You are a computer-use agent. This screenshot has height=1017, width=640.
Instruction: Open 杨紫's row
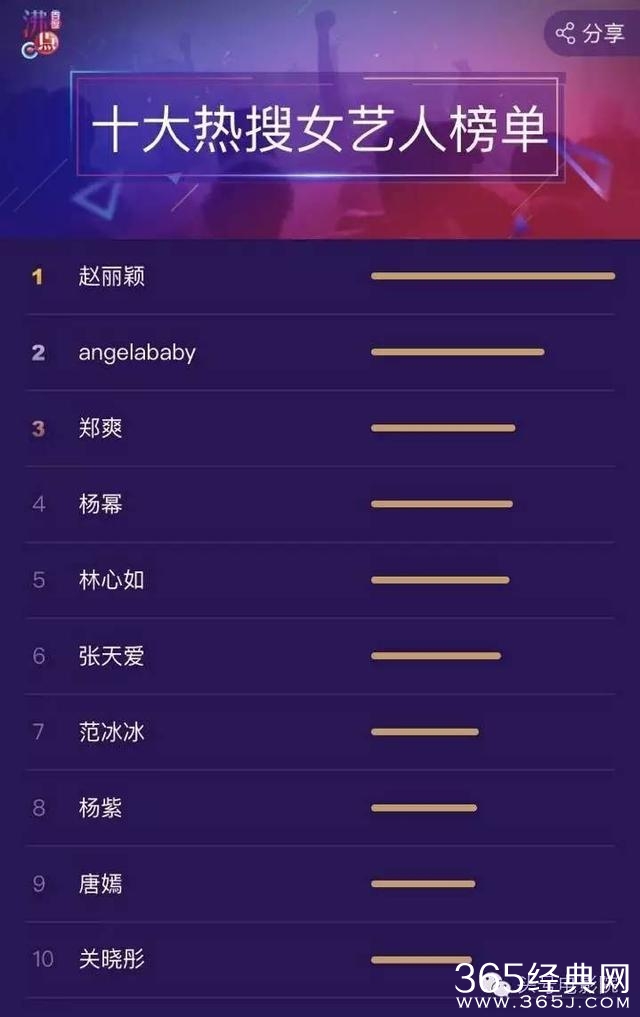[101, 808]
